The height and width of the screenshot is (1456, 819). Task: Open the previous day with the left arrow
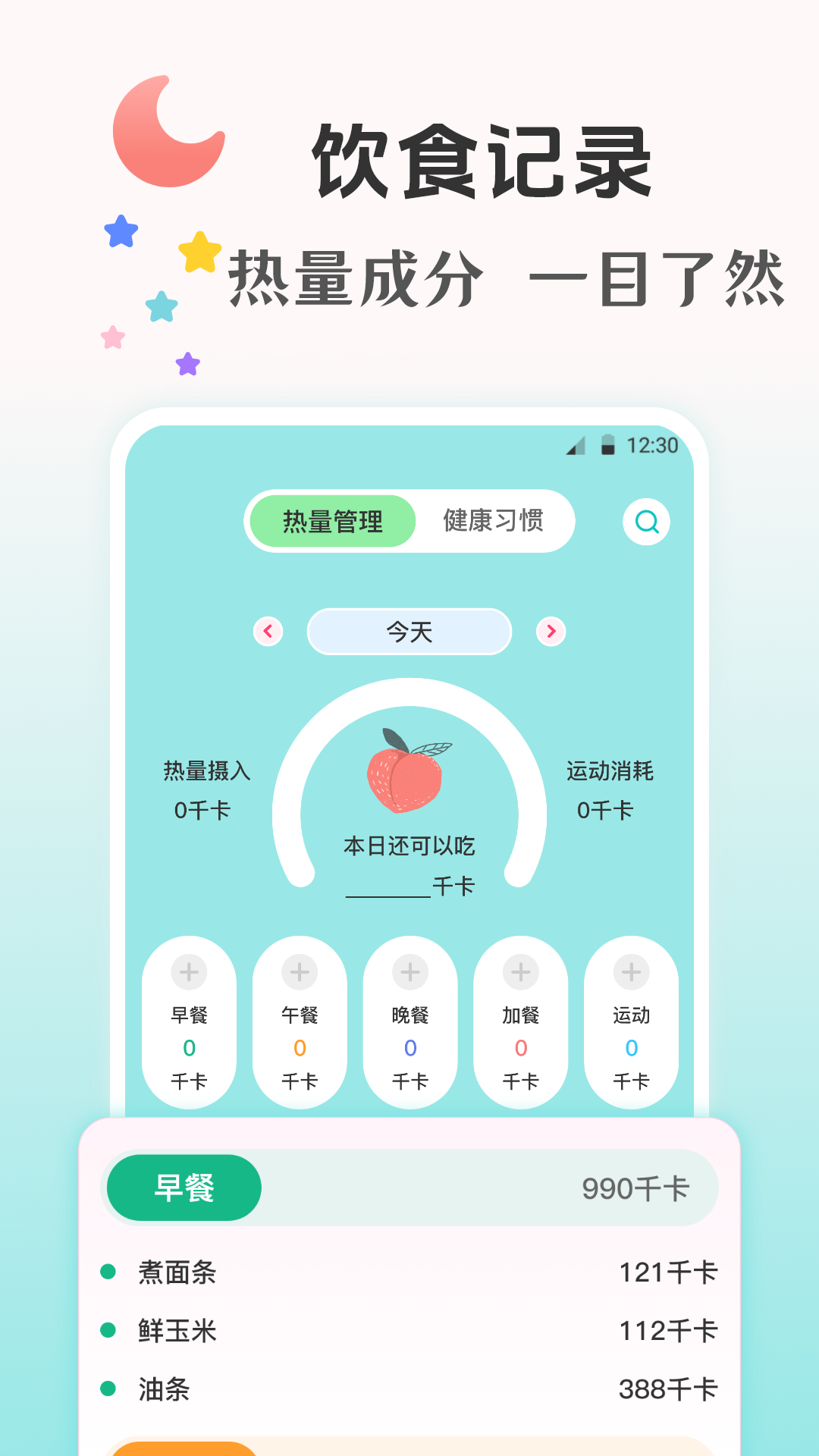tap(267, 632)
